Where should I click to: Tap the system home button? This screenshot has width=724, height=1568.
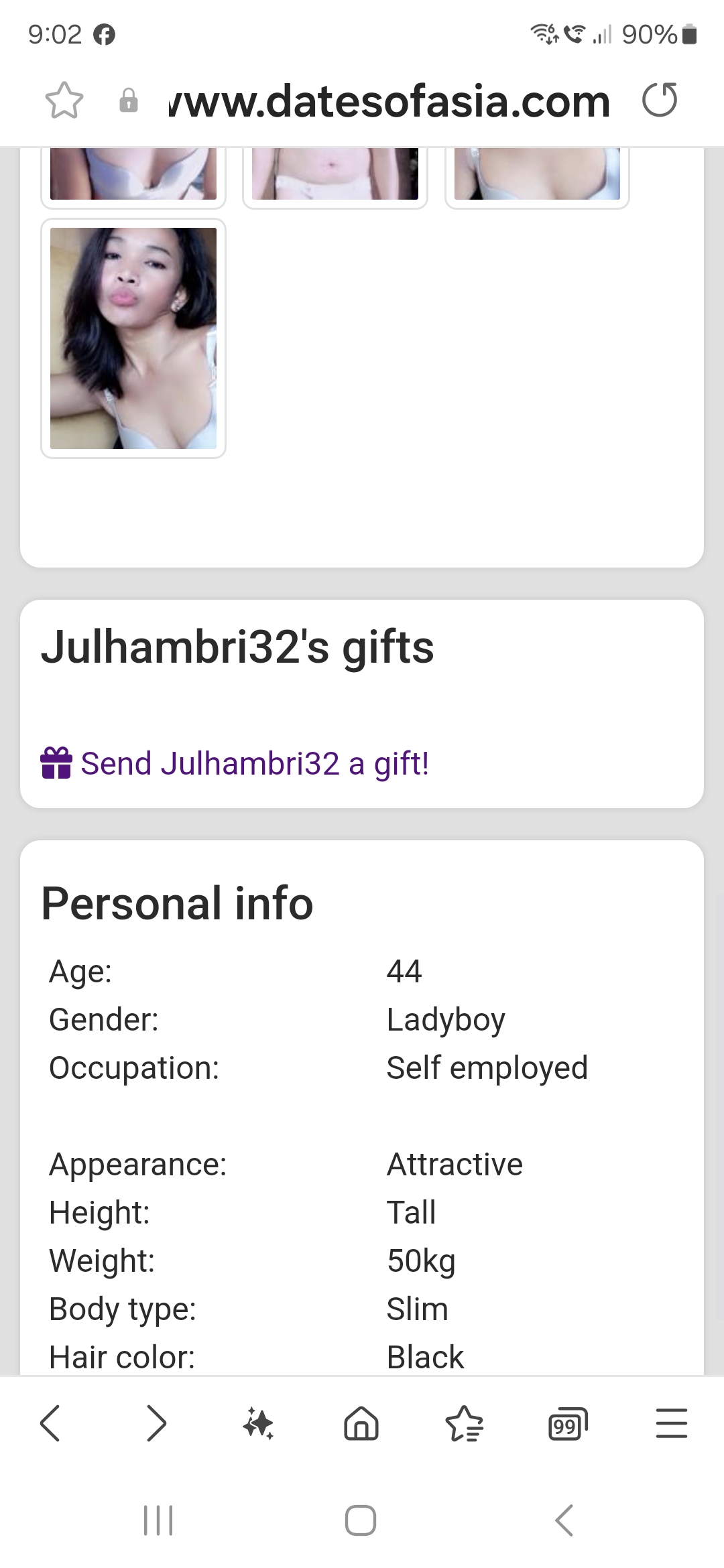coord(361,1520)
